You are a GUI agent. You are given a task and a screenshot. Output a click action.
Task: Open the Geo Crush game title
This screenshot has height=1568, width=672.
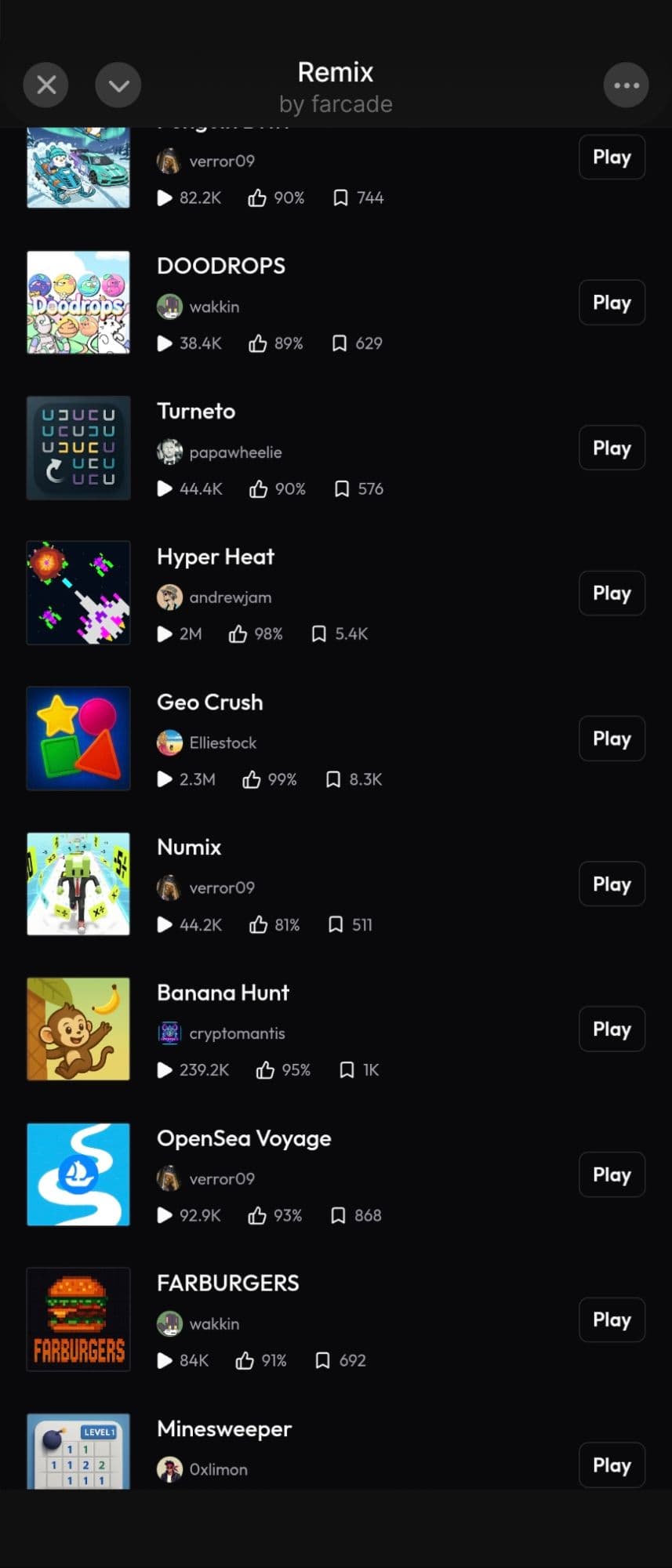click(209, 702)
